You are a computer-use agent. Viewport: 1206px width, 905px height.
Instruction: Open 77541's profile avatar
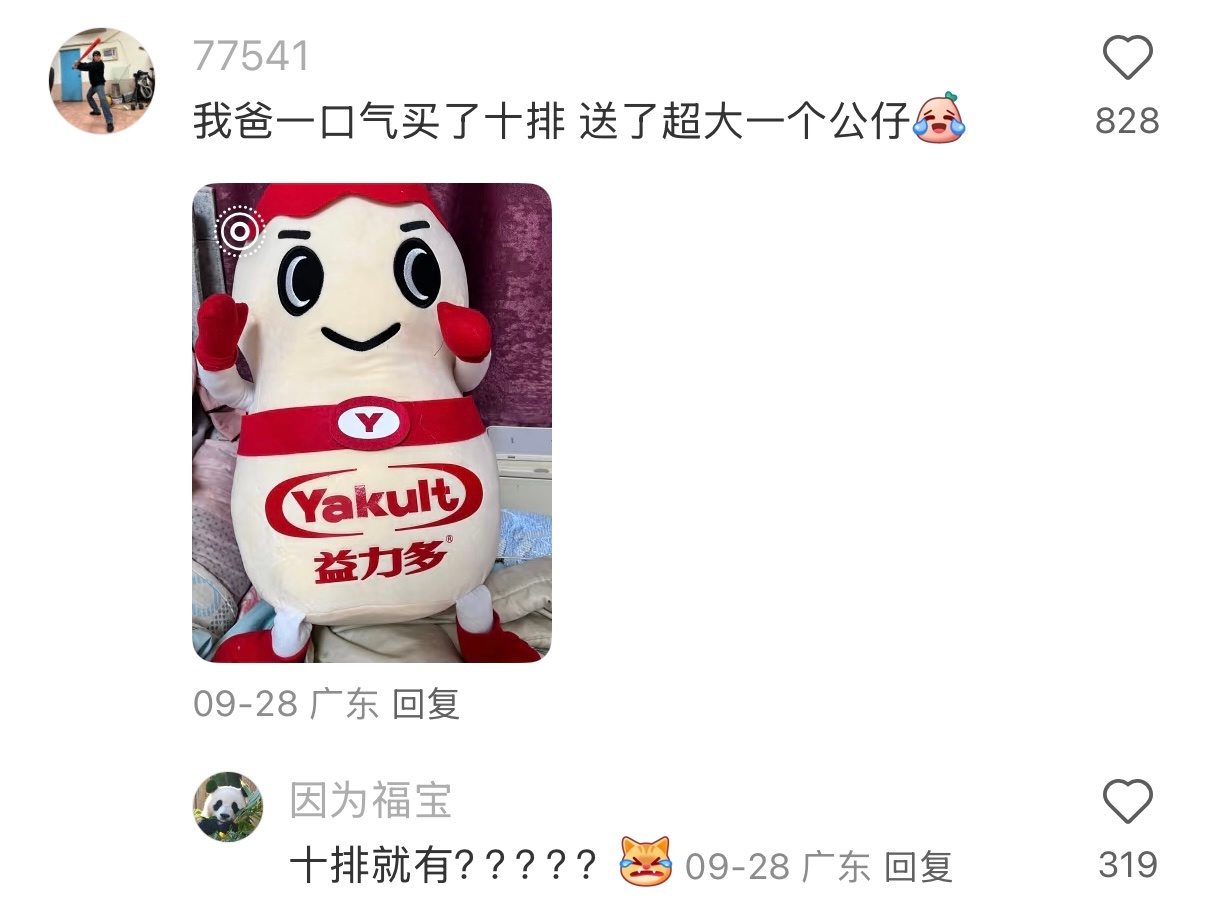pyautogui.click(x=102, y=81)
